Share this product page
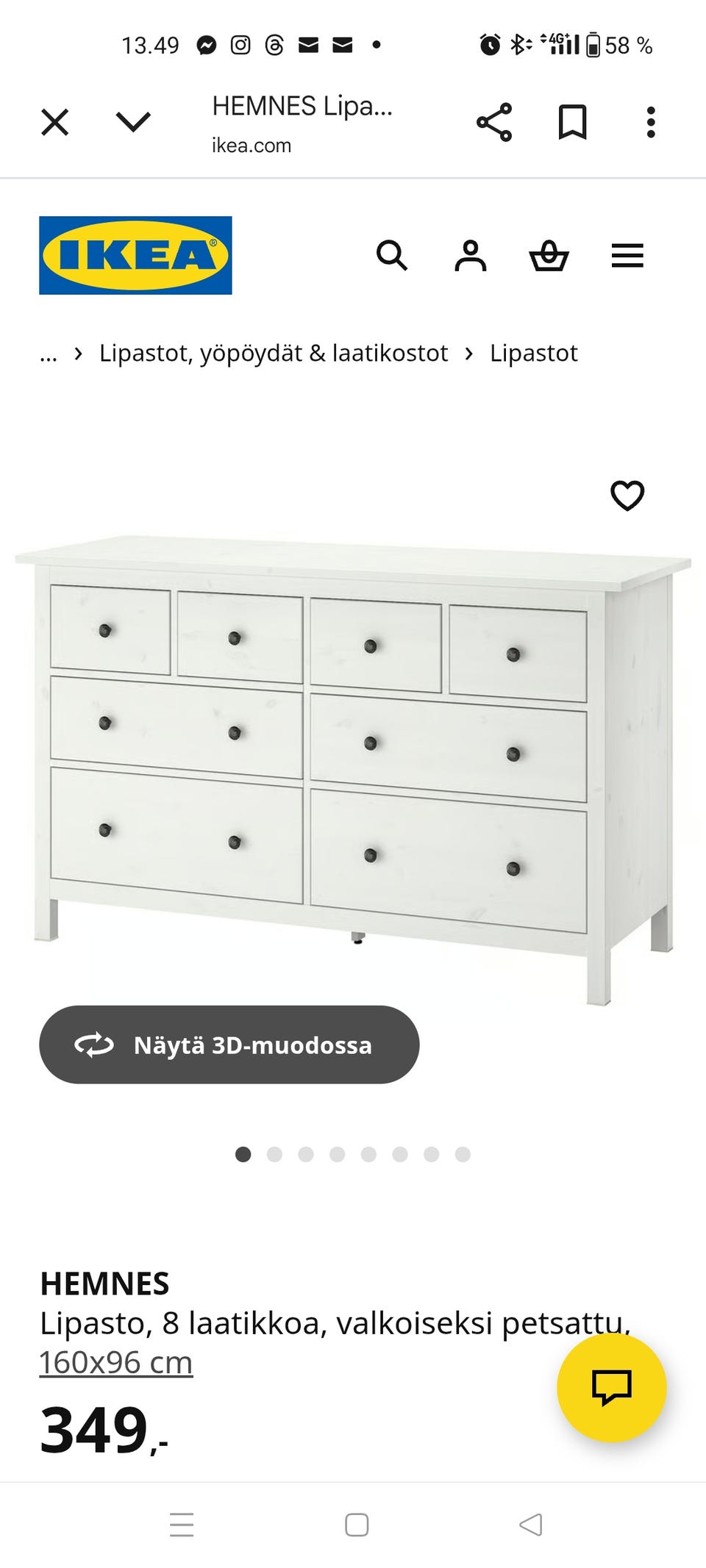The height and width of the screenshot is (1568, 706). 493,122
